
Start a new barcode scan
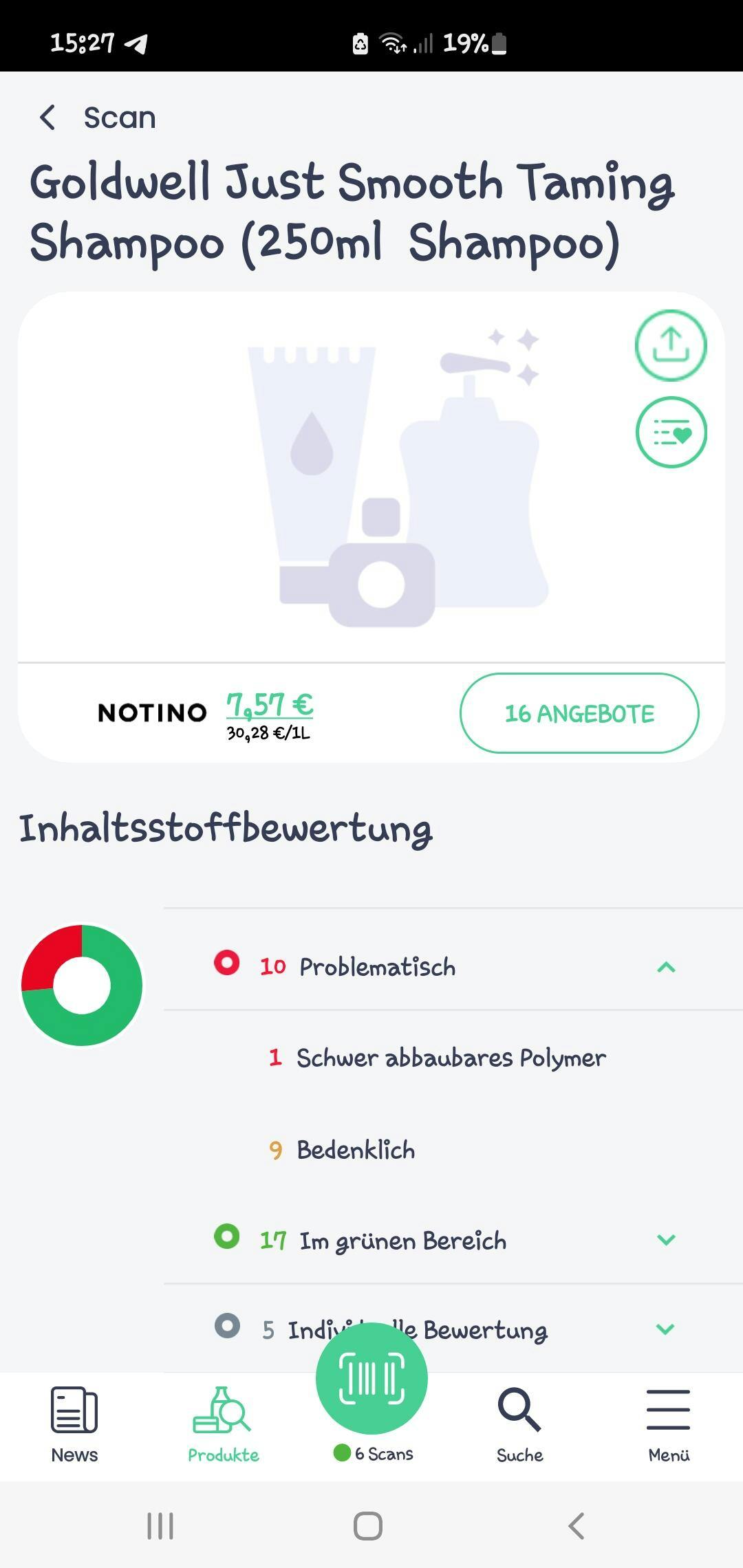click(371, 1378)
